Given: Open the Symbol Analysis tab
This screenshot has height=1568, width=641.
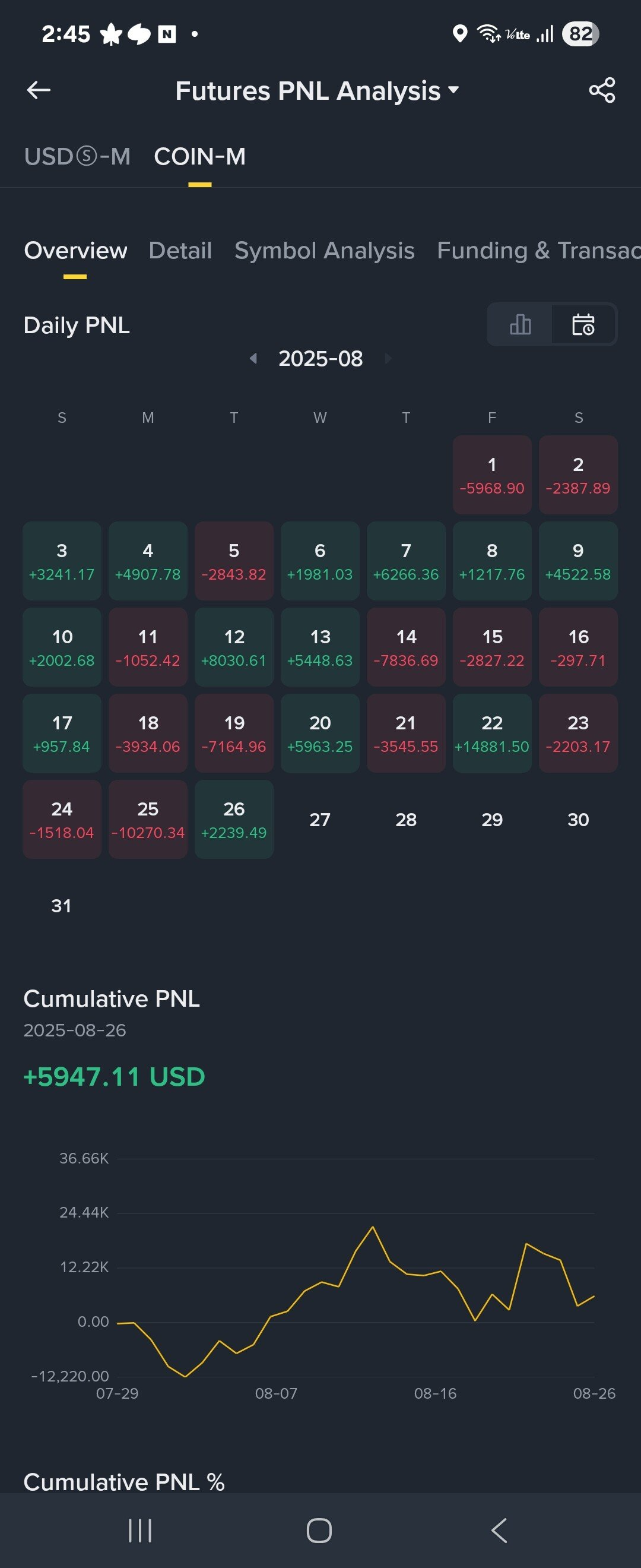Looking at the screenshot, I should (324, 250).
